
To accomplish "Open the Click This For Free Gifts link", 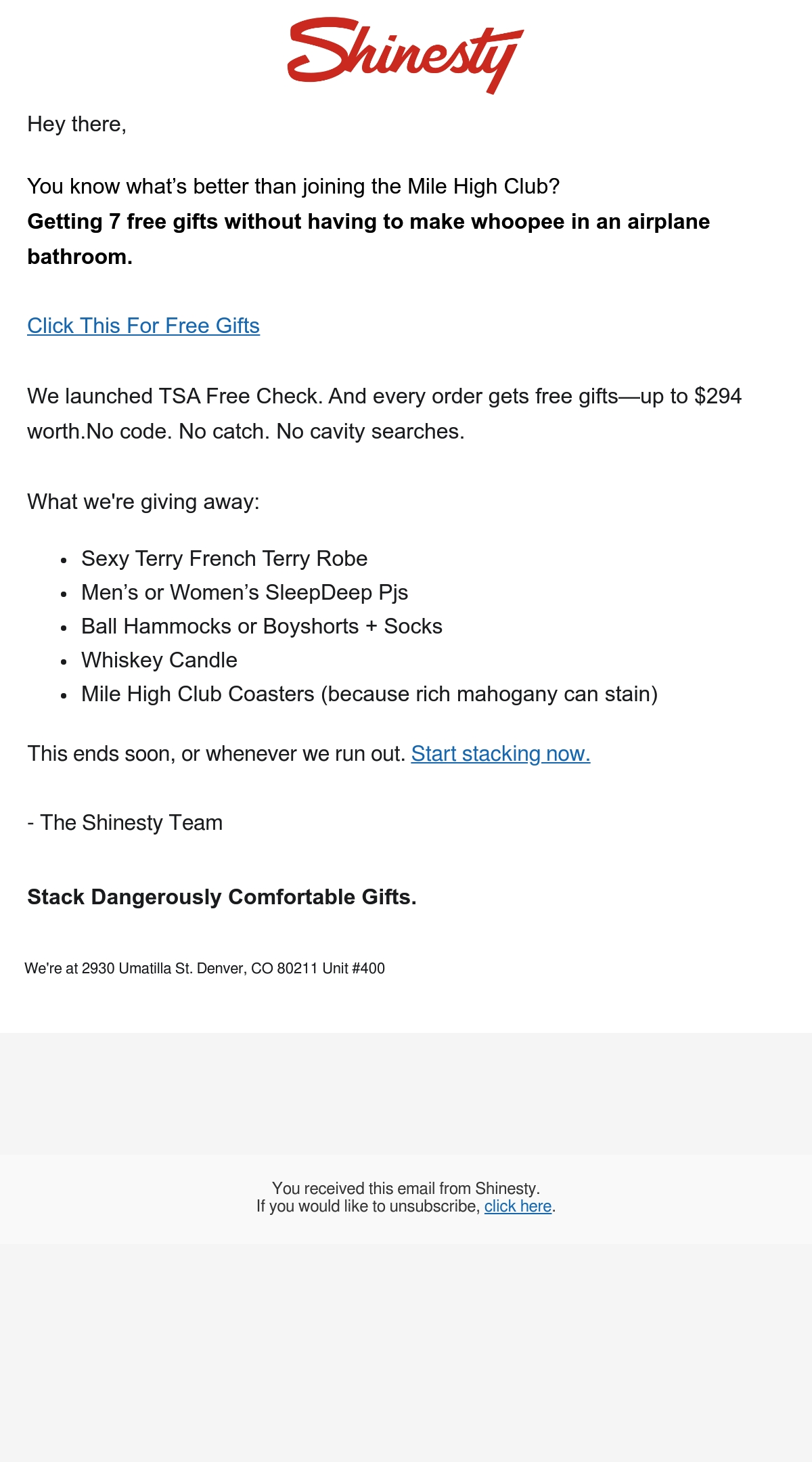I will click(x=143, y=326).
